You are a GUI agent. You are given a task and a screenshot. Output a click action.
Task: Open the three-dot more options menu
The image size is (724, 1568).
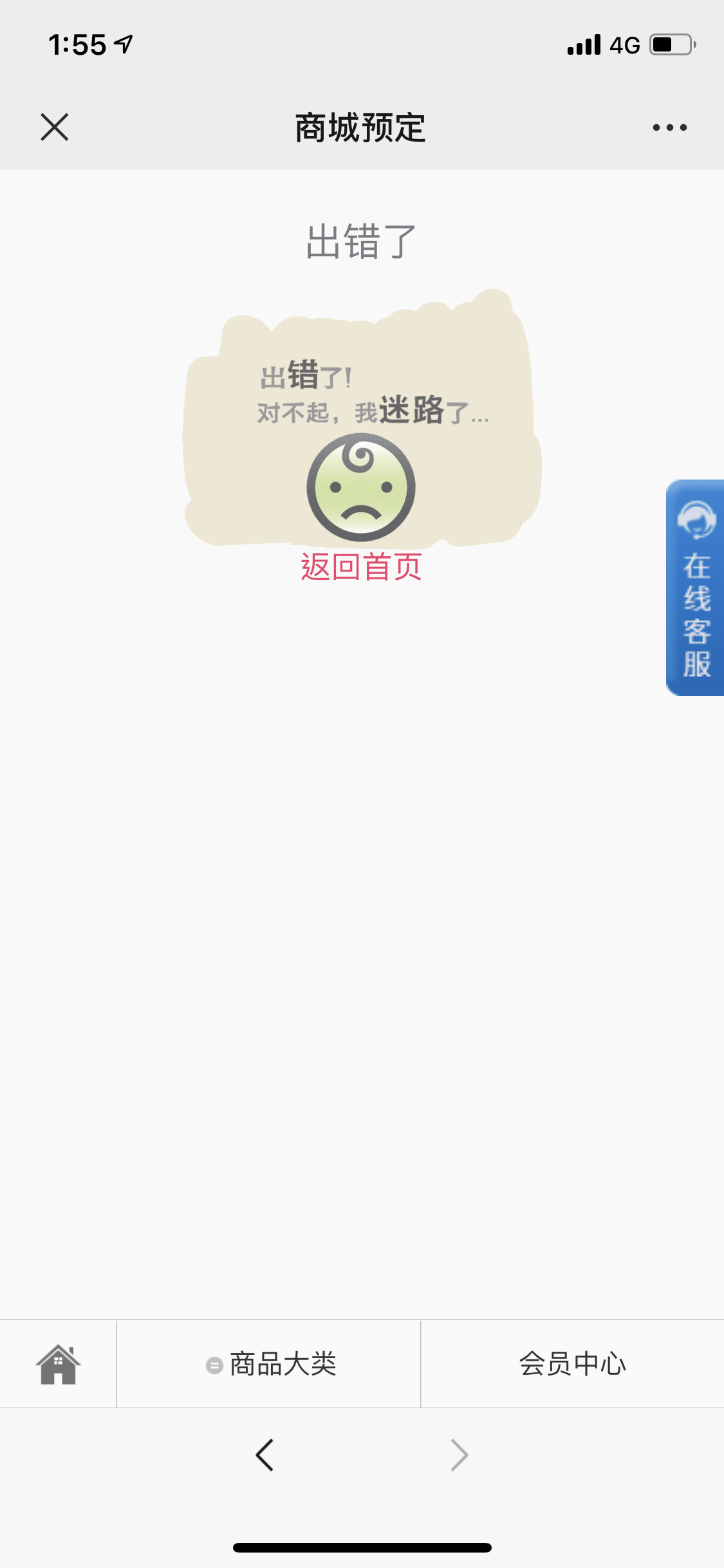tap(669, 127)
